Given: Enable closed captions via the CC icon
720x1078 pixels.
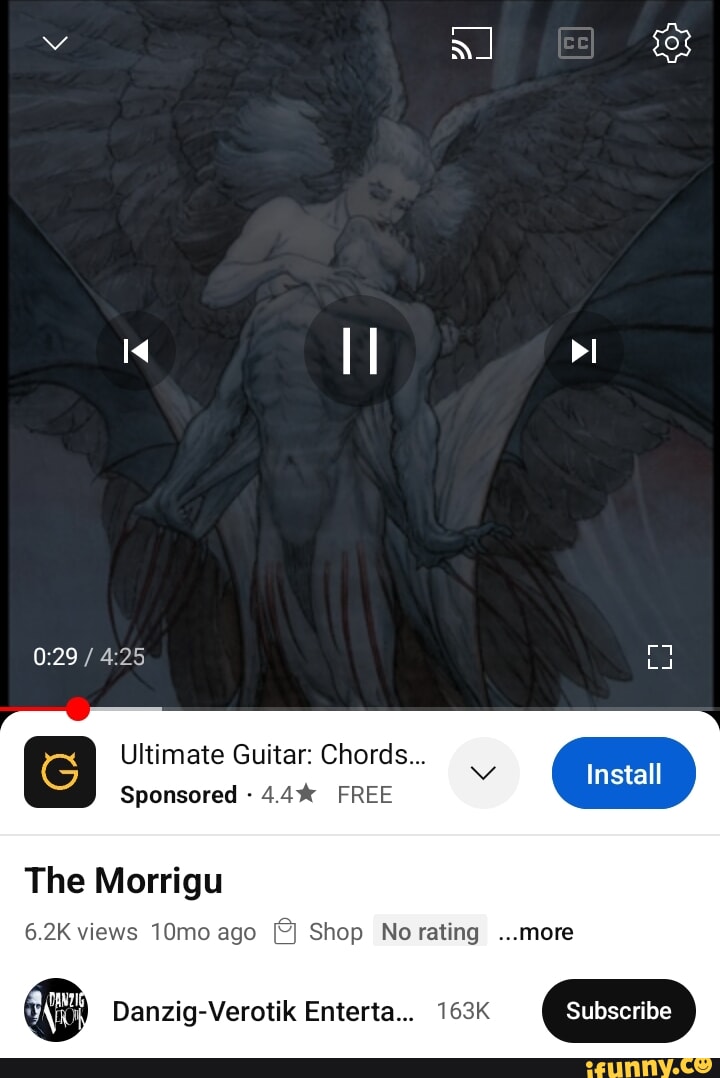Looking at the screenshot, I should pyautogui.click(x=575, y=42).
